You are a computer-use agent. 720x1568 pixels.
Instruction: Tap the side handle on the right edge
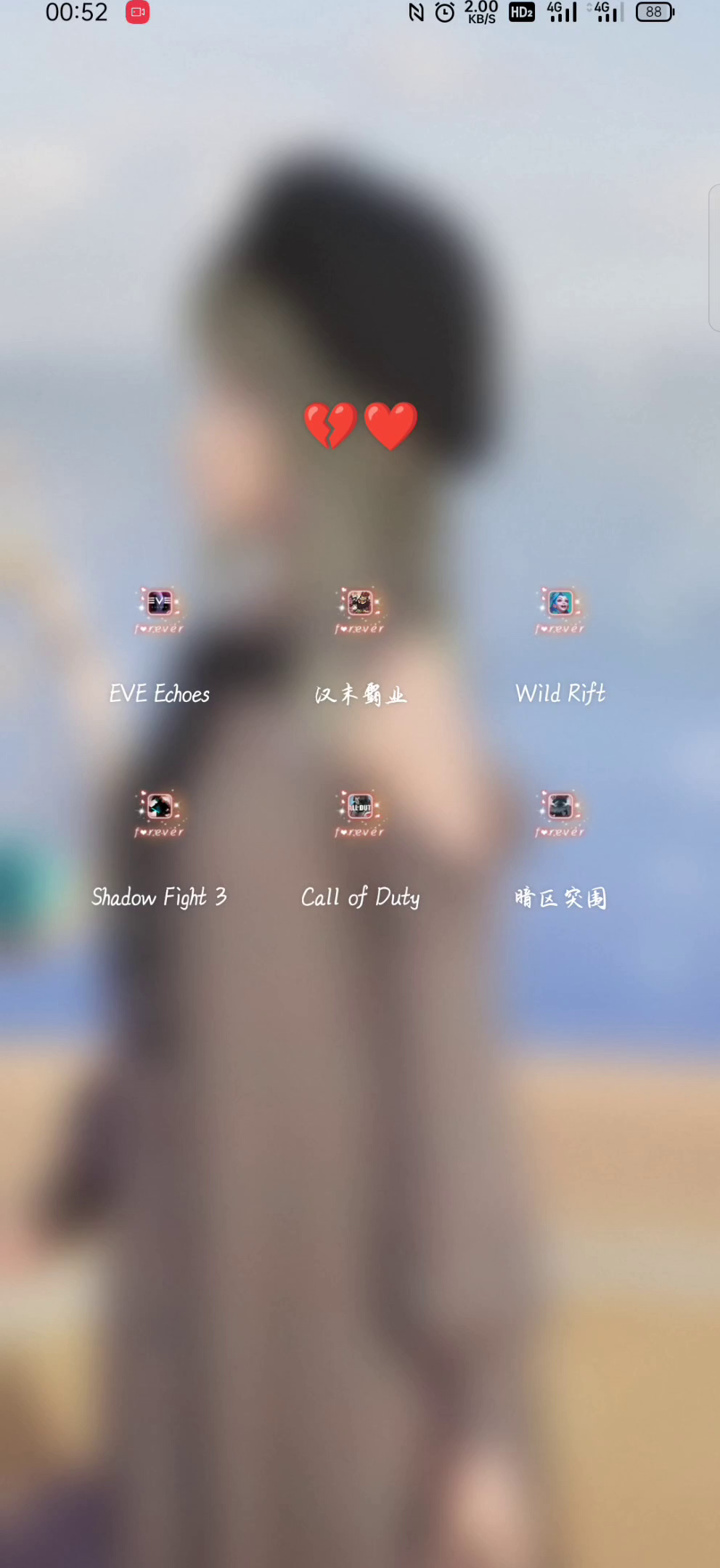714,258
